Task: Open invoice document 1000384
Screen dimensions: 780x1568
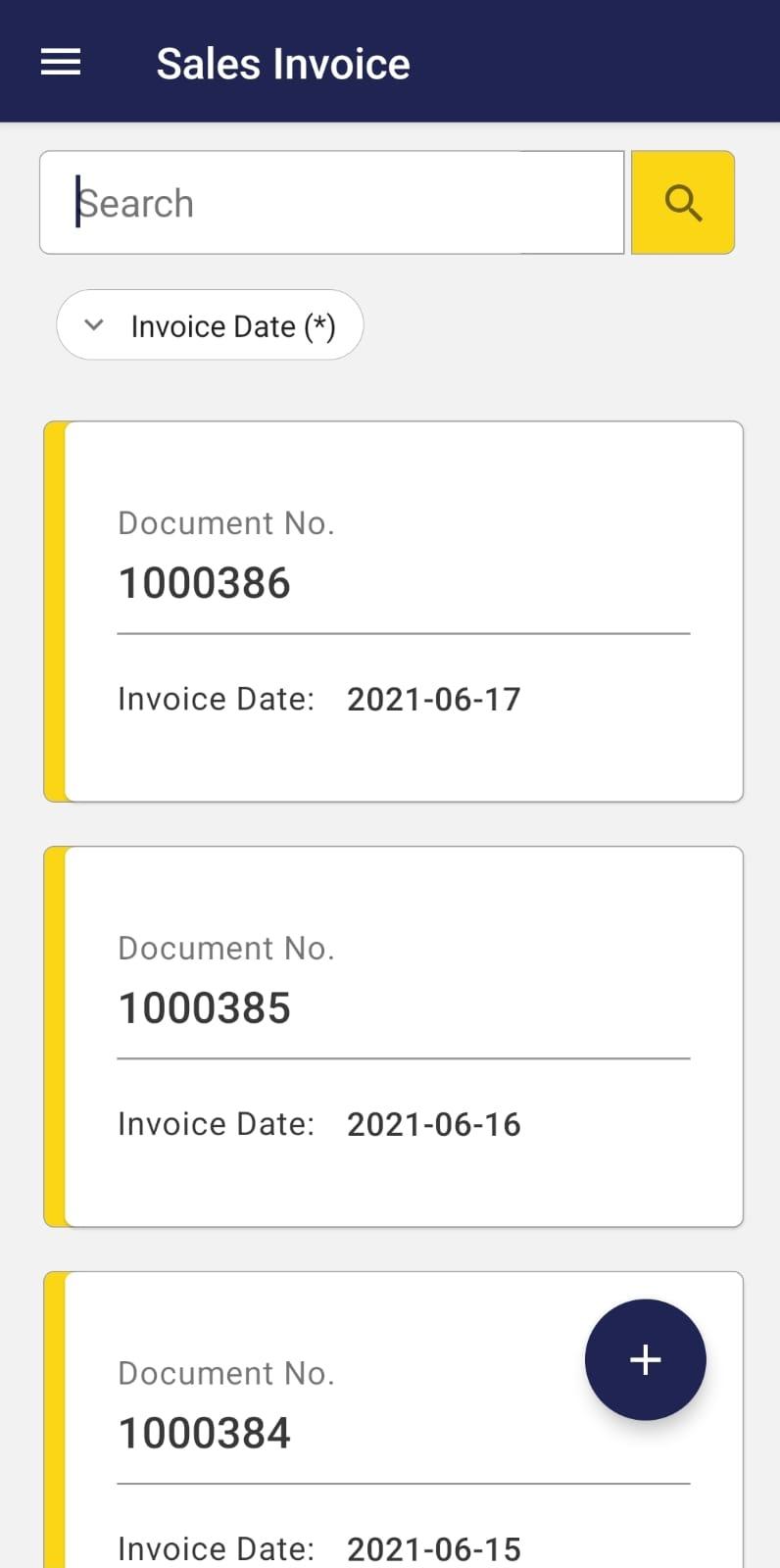Action: click(394, 1420)
